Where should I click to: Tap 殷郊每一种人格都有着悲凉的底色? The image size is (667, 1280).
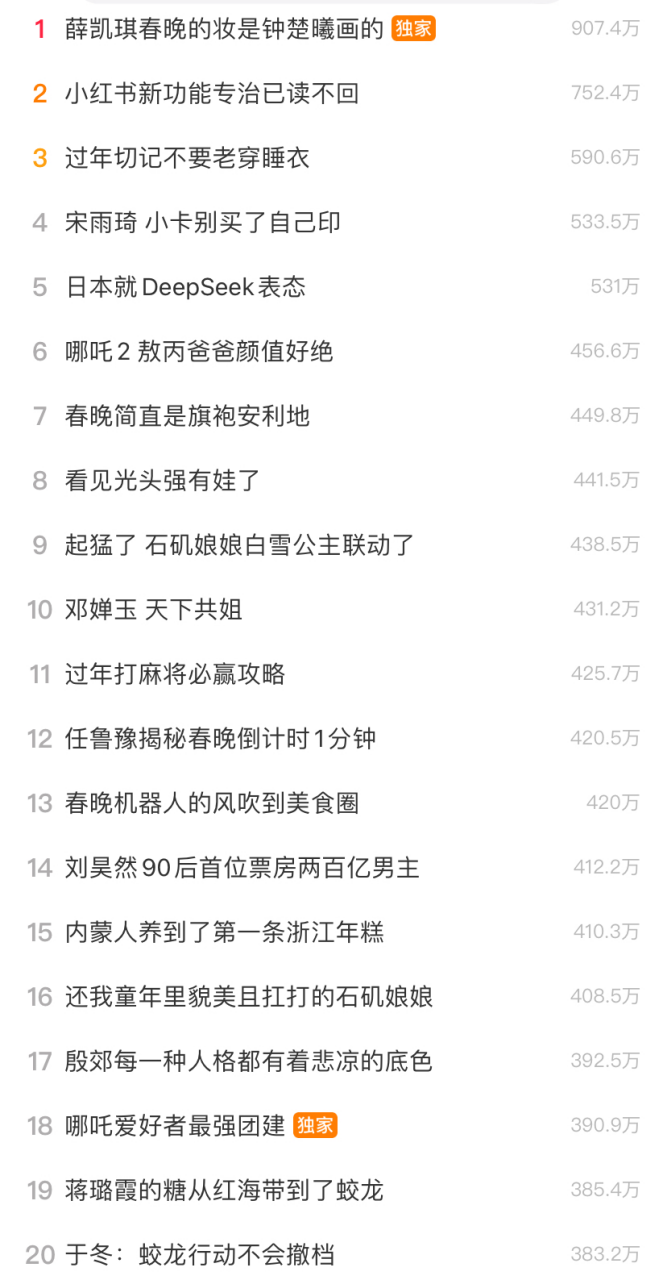[249, 1061]
